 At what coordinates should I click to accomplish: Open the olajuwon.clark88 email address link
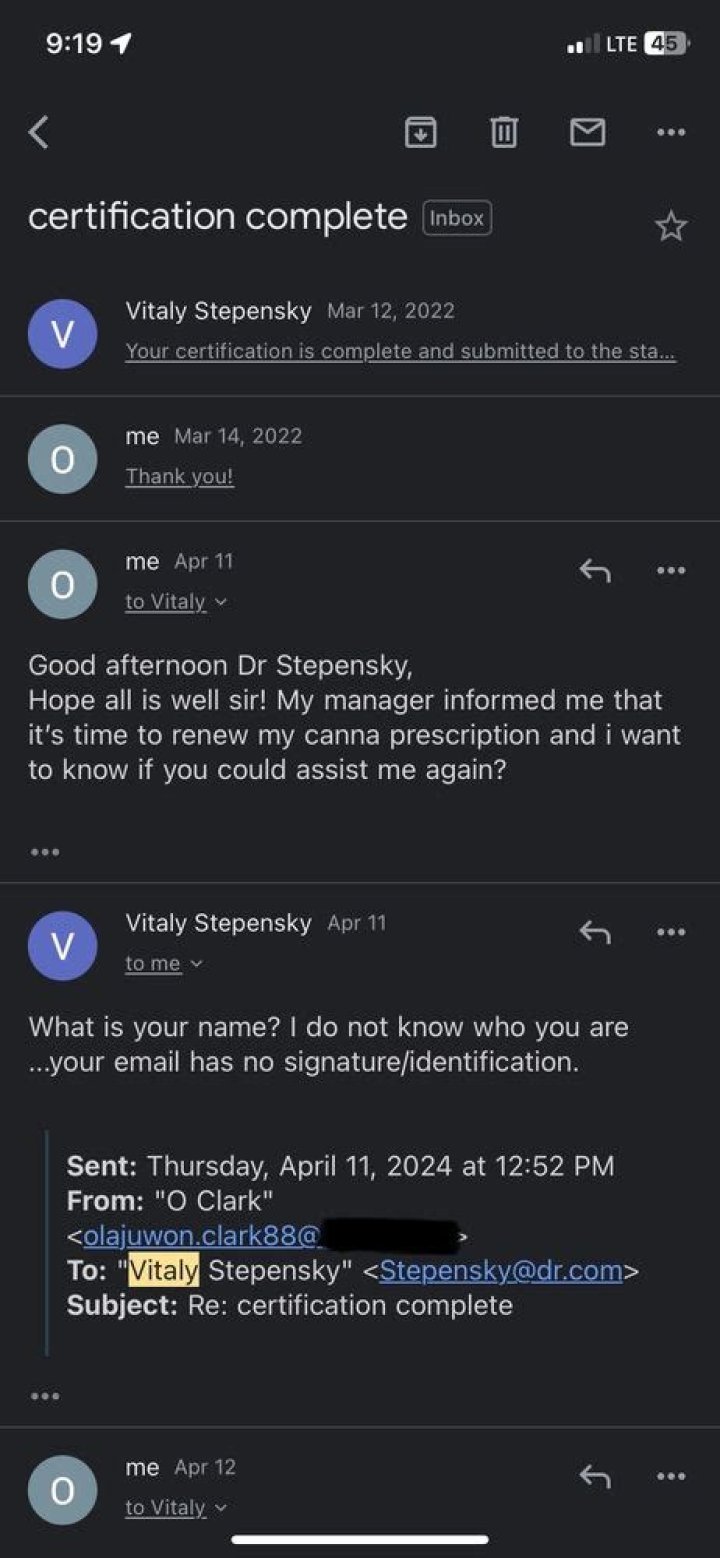coord(200,1236)
